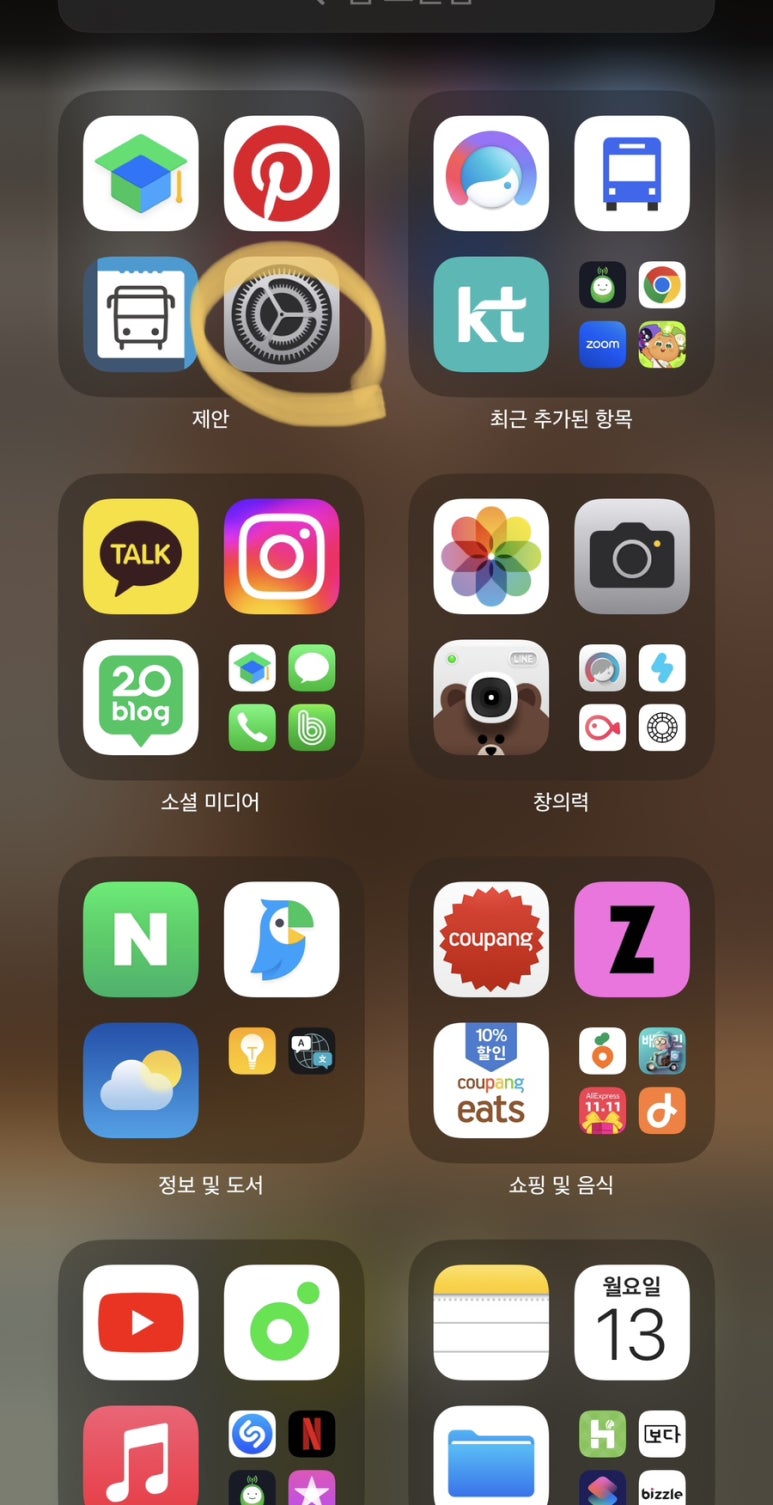
Task: Open the Calendar showing 13
Action: (x=632, y=1322)
